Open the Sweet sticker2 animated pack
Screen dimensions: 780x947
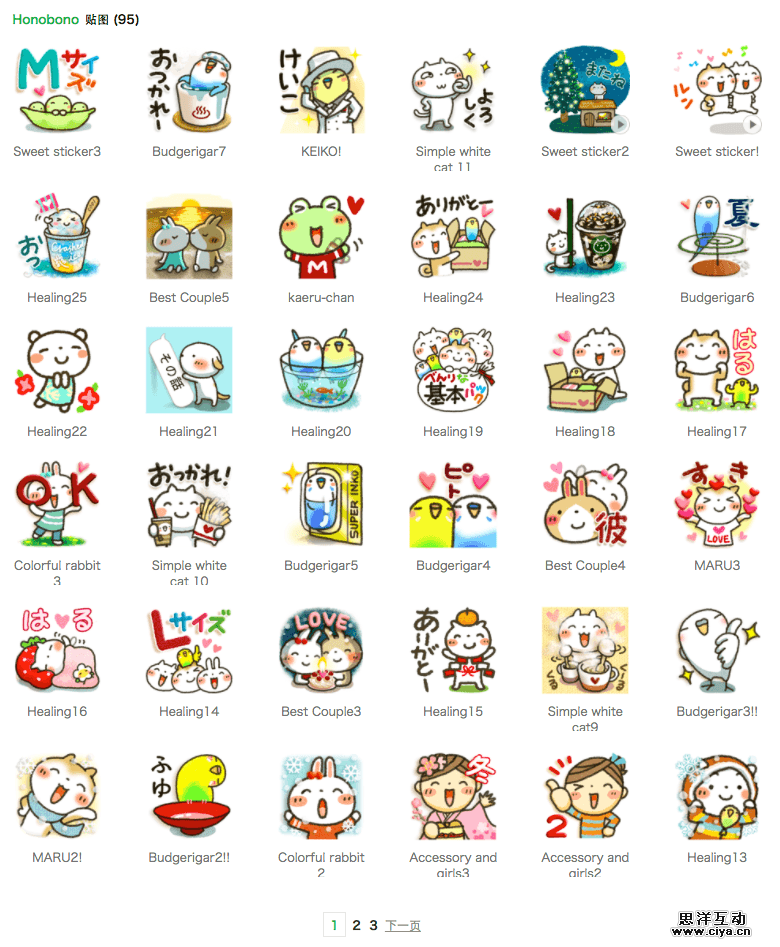coord(585,90)
